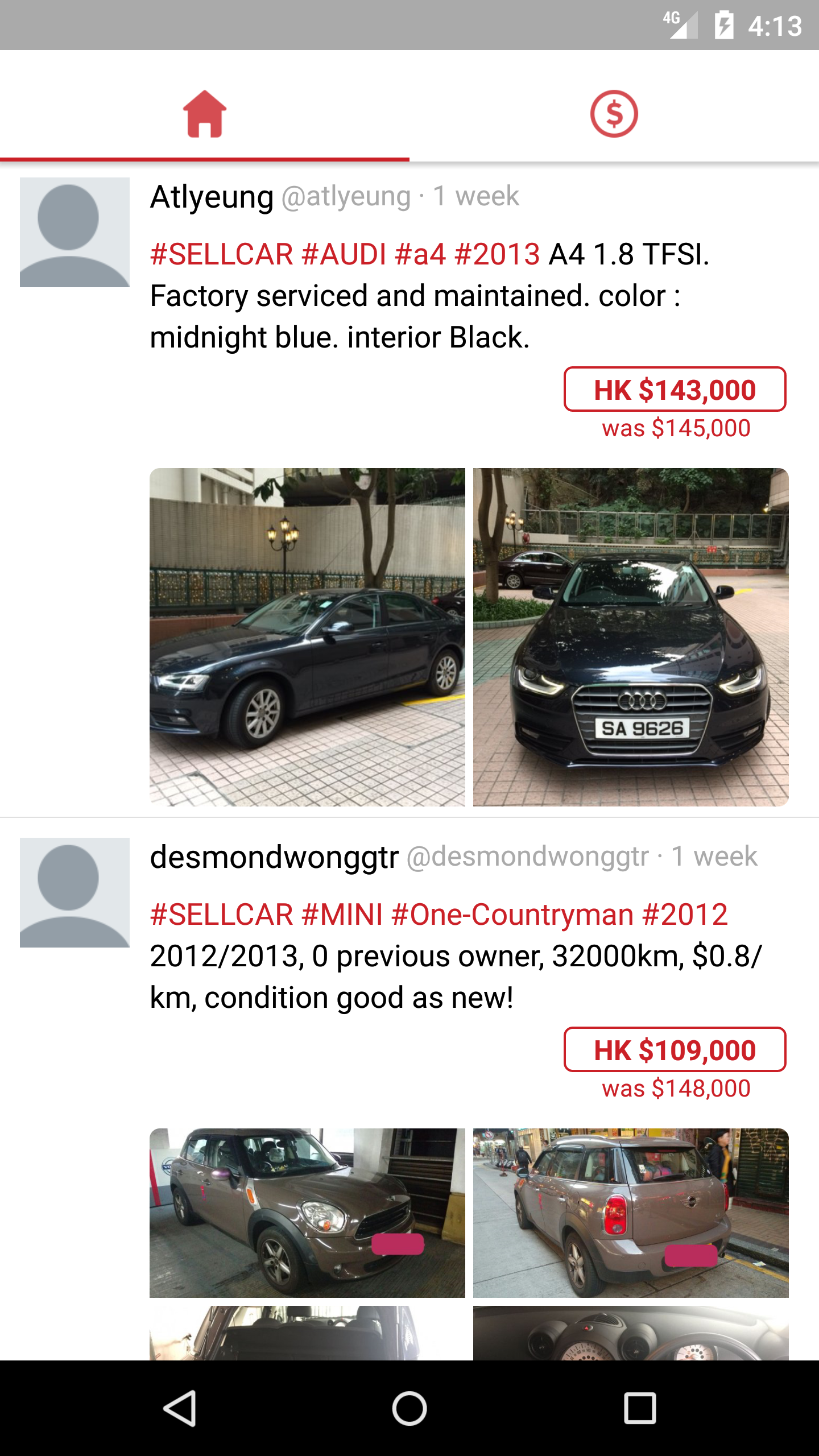Tap the HK $143,000 price button
819x1456 pixels.
point(675,390)
